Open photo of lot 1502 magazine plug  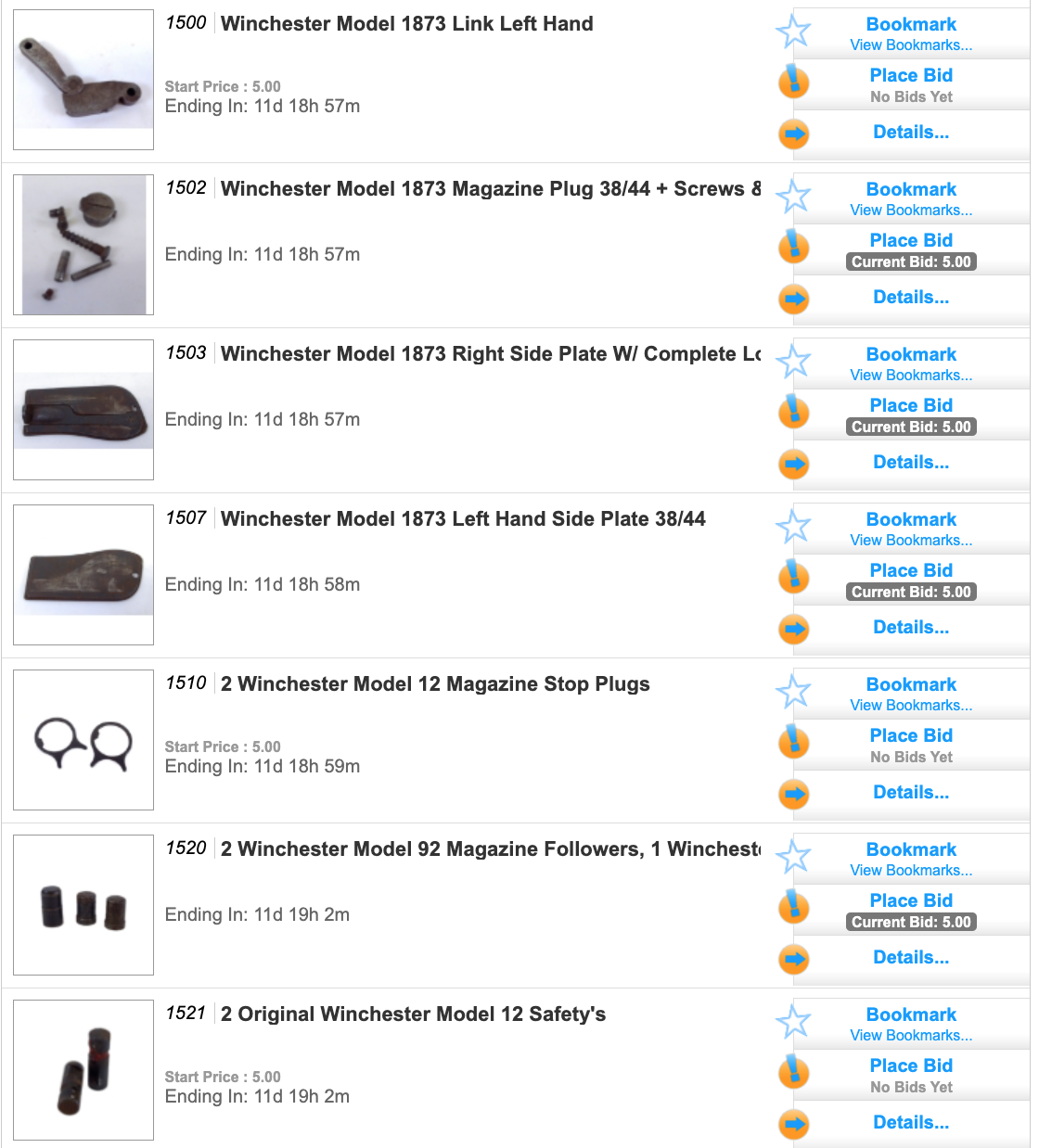(x=83, y=245)
